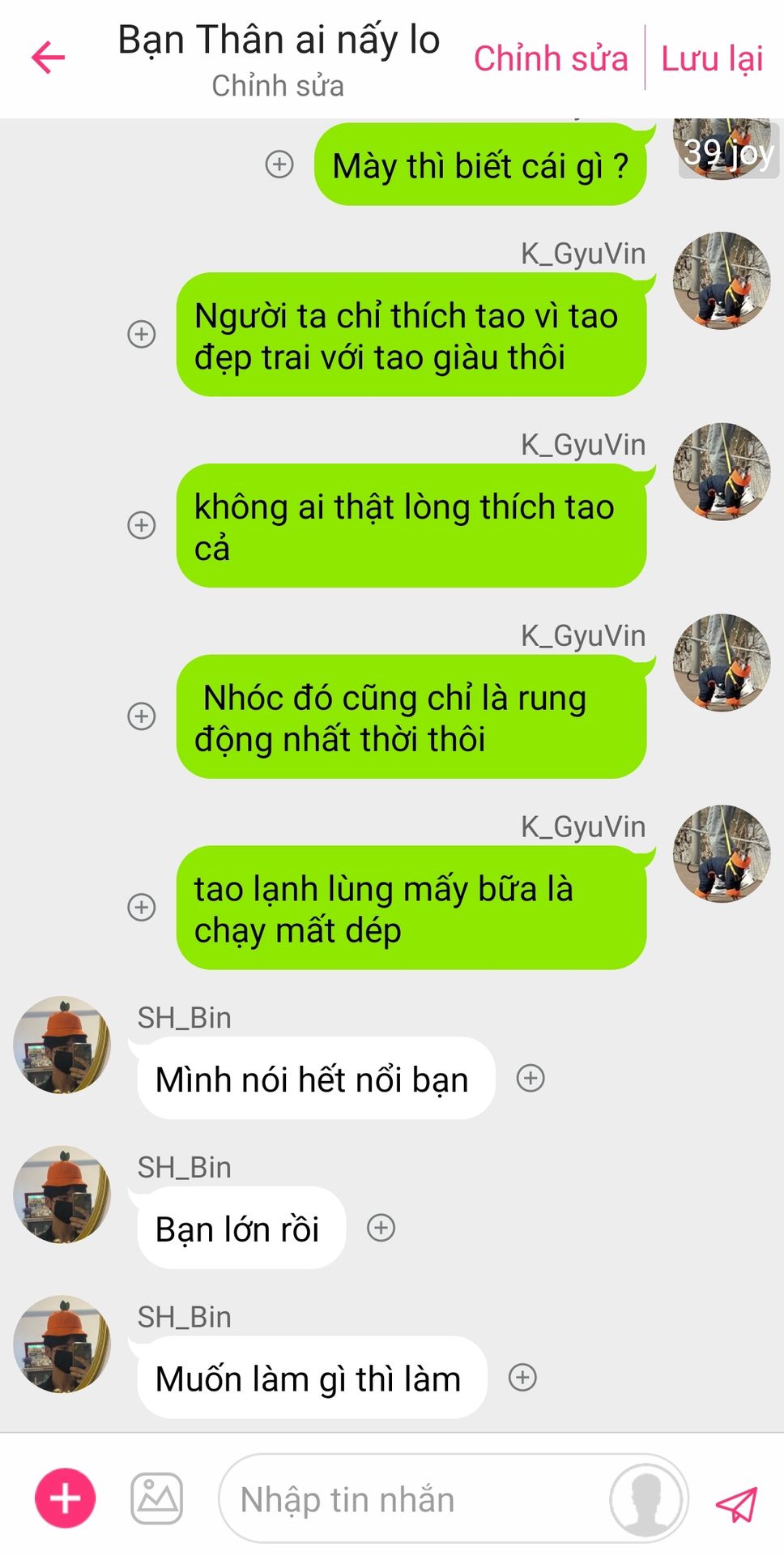Tap plus icon beside "Mình nói hết nổi bạn"
Image resolution: width=784 pixels, height=1556 pixels.
[x=530, y=1078]
